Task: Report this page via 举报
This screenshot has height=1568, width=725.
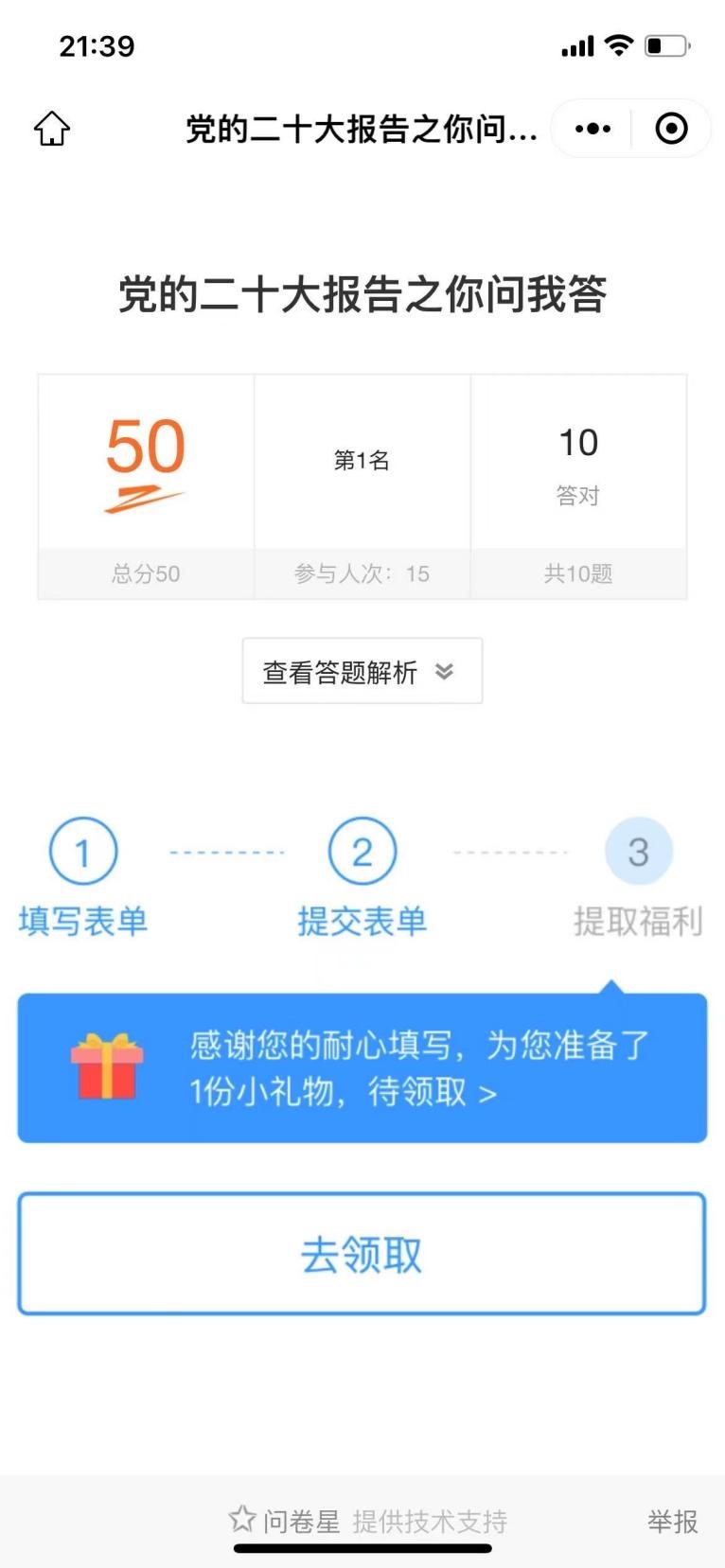Action: coord(672,1522)
